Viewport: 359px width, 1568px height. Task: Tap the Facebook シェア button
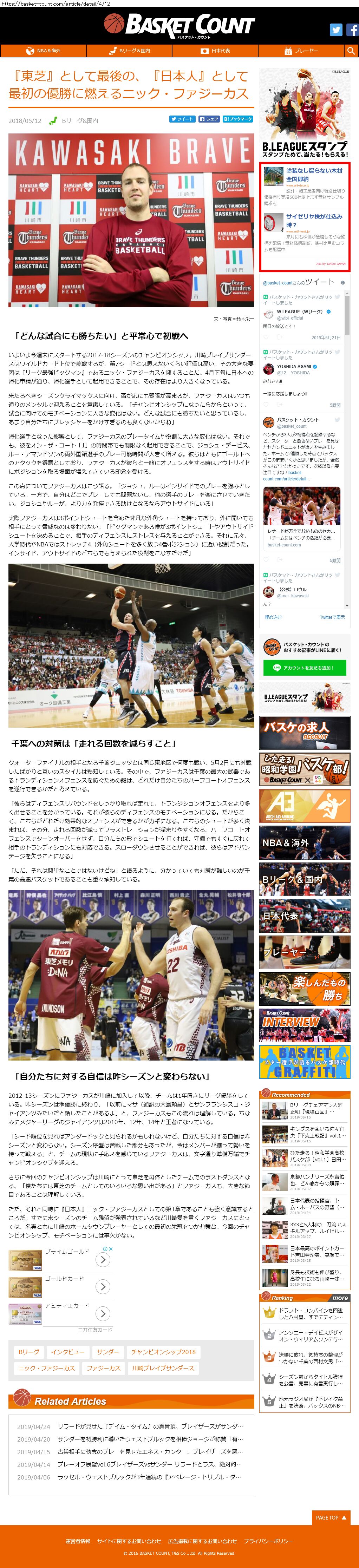[209, 119]
